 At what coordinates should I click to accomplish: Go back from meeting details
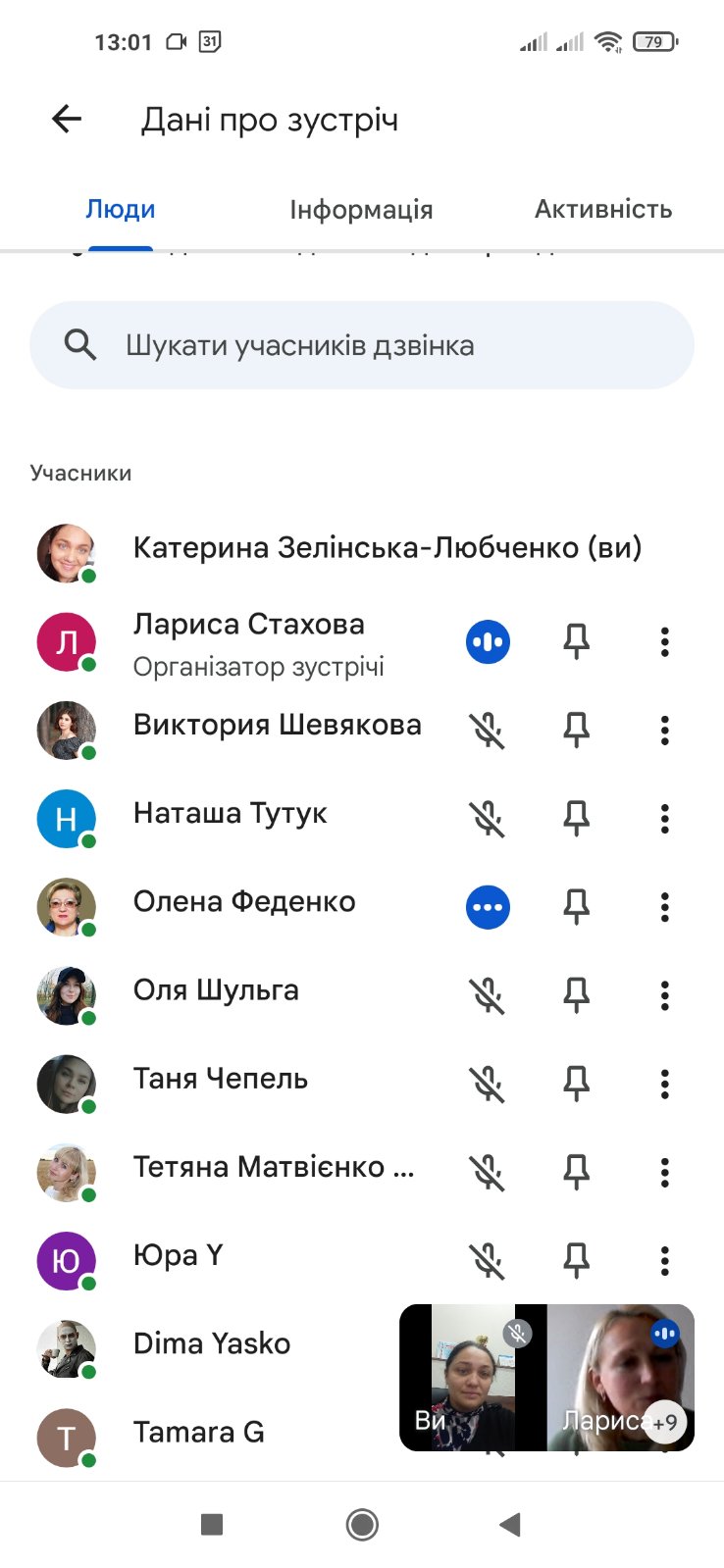point(67,120)
